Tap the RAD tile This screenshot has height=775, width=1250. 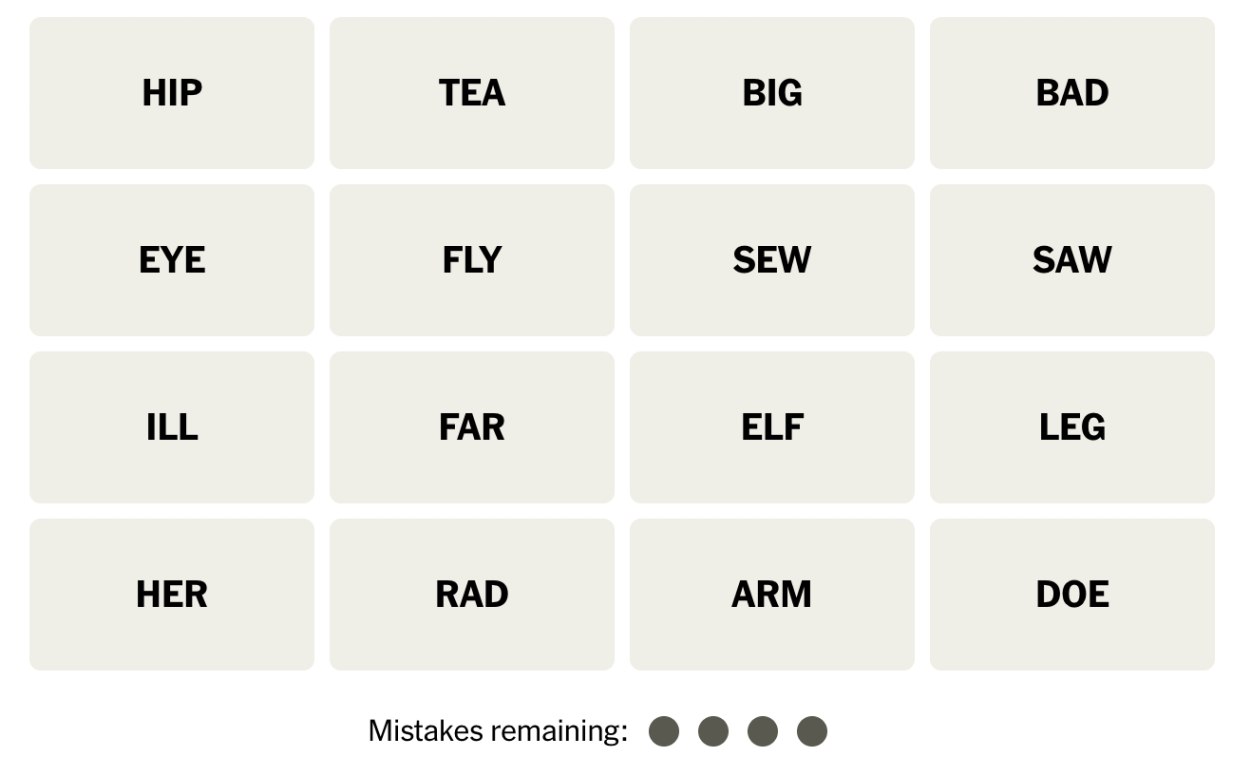coord(472,594)
